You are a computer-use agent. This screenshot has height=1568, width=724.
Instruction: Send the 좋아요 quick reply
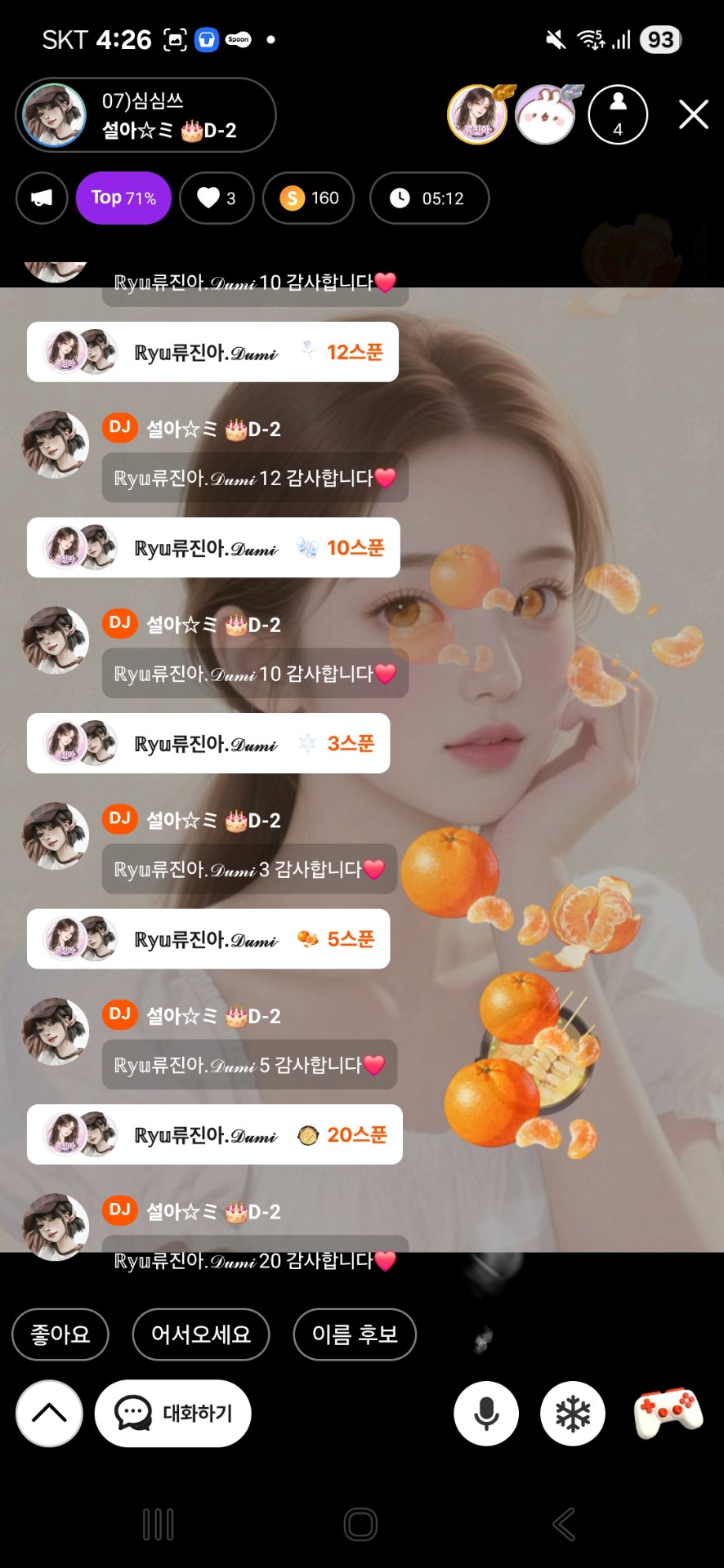(x=60, y=1334)
